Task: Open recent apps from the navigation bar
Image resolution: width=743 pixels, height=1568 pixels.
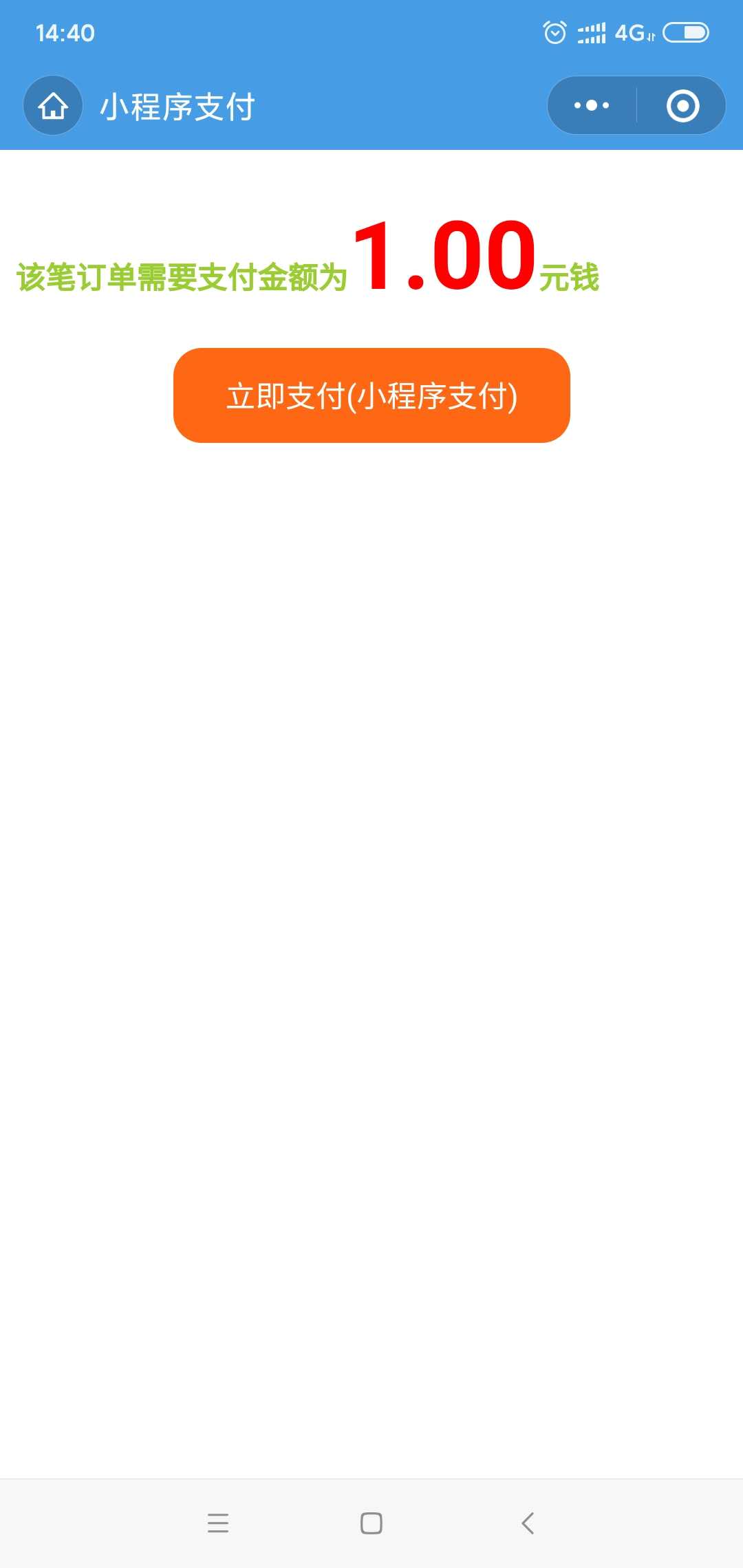Action: (x=218, y=1523)
